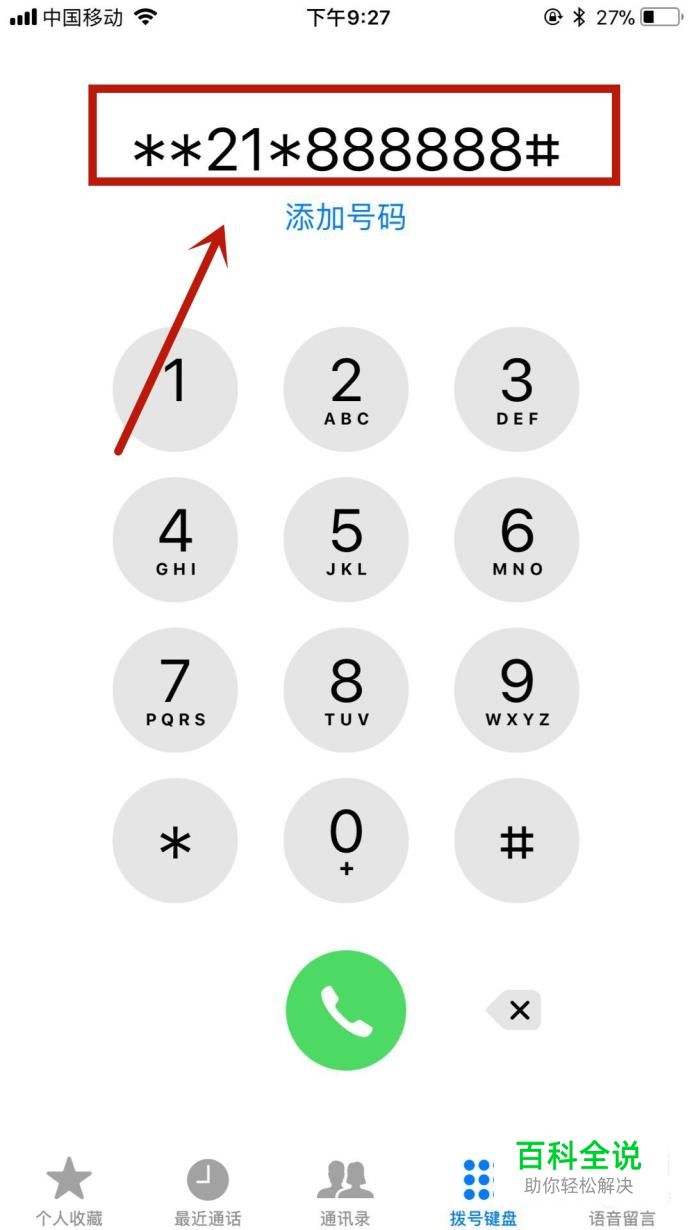This screenshot has height=1230, width=692.
Task: Tap the 3 DEF key
Action: coord(517,389)
